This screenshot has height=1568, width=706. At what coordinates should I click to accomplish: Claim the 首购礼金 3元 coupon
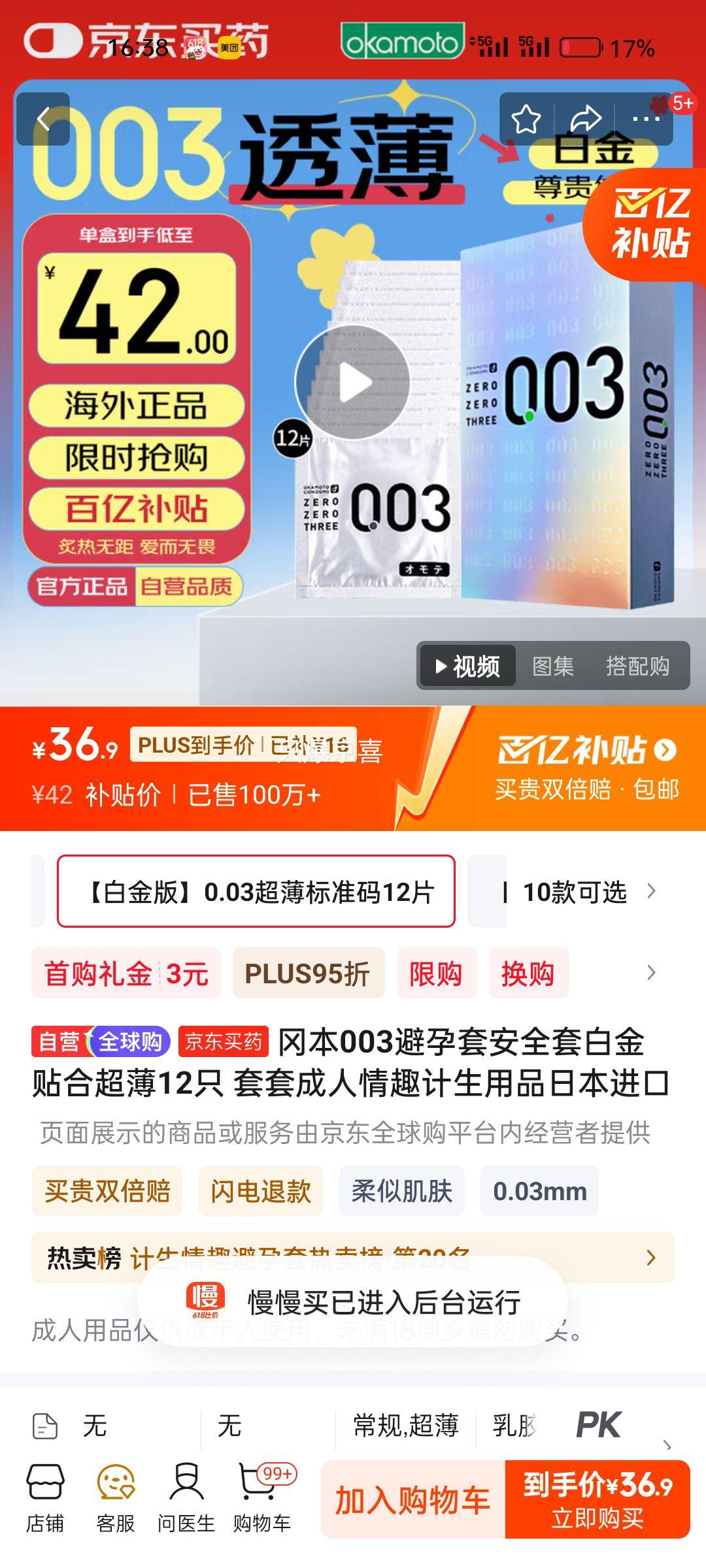126,973
